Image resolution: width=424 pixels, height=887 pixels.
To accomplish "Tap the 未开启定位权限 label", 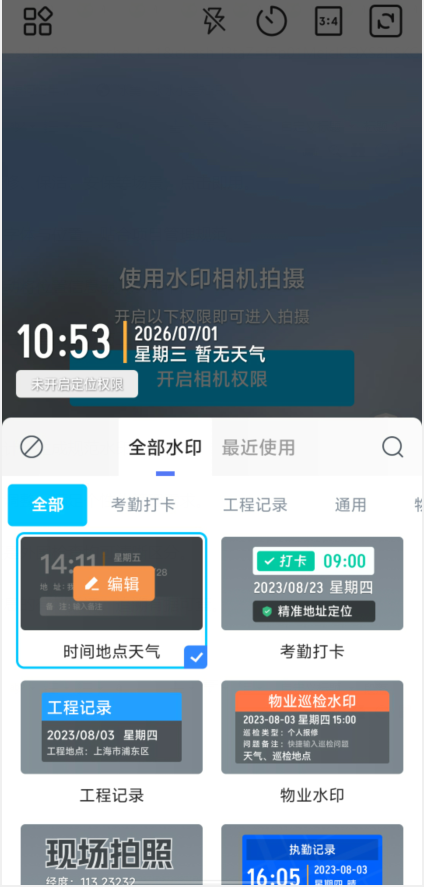I will pyautogui.click(x=77, y=384).
